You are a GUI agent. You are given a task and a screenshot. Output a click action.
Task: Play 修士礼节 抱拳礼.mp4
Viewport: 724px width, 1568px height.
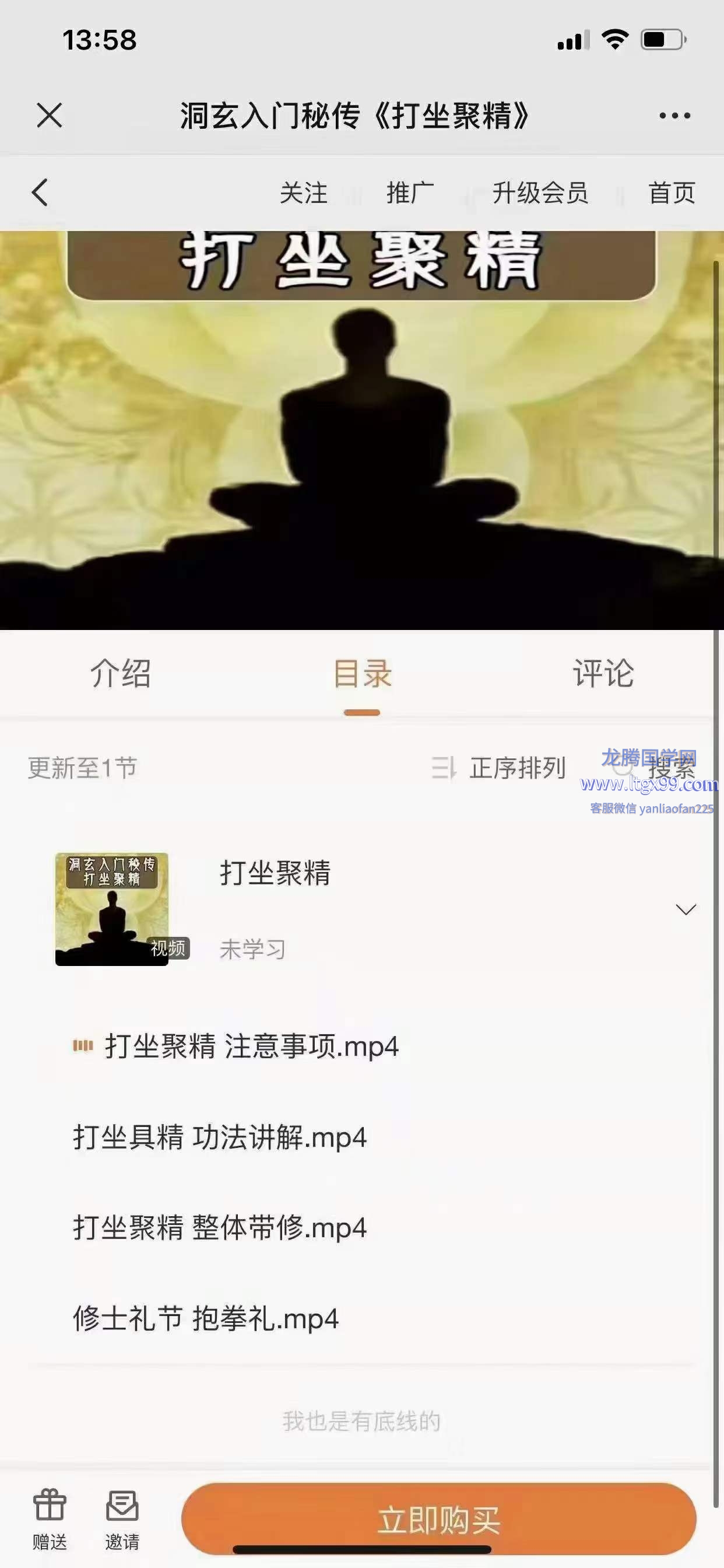tap(206, 1318)
